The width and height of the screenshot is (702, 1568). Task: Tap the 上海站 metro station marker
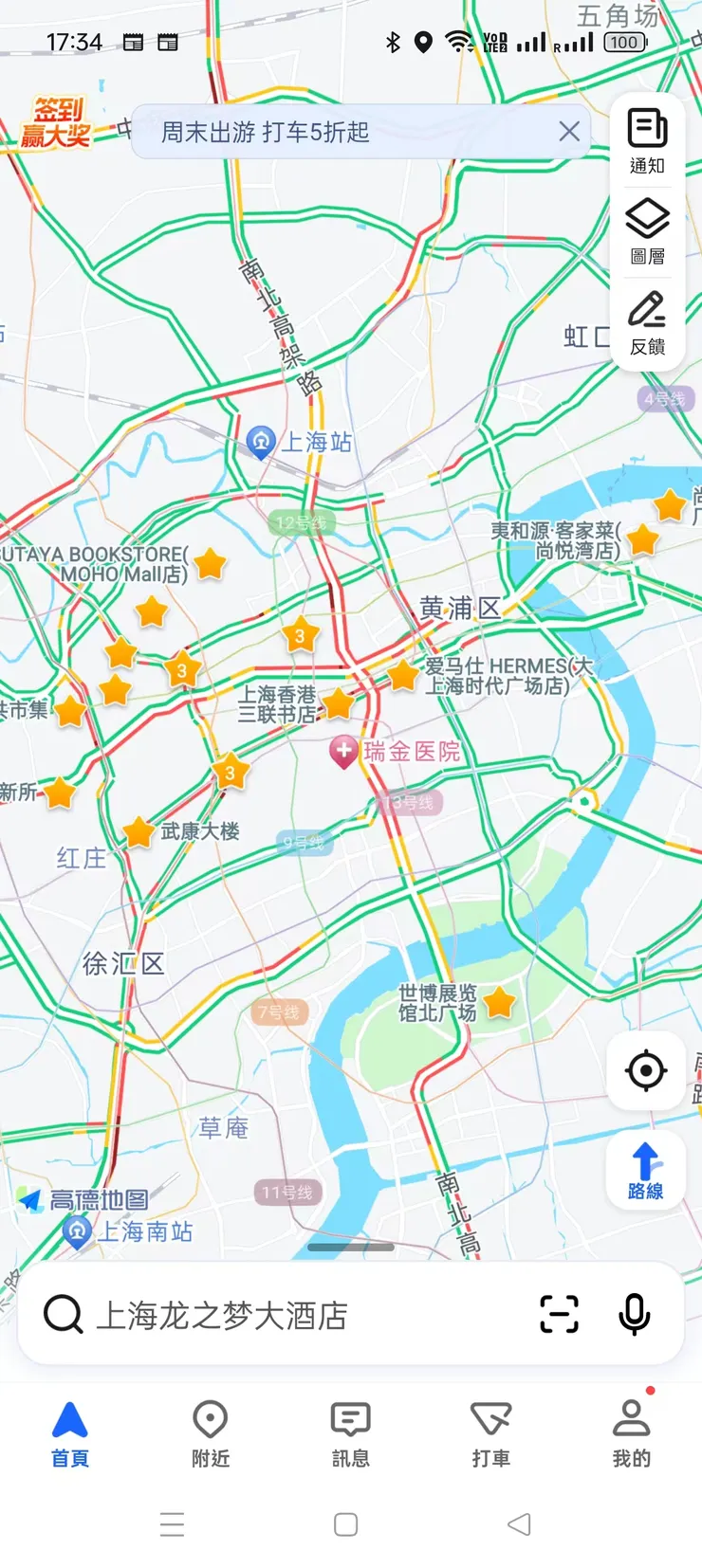pyautogui.click(x=261, y=443)
